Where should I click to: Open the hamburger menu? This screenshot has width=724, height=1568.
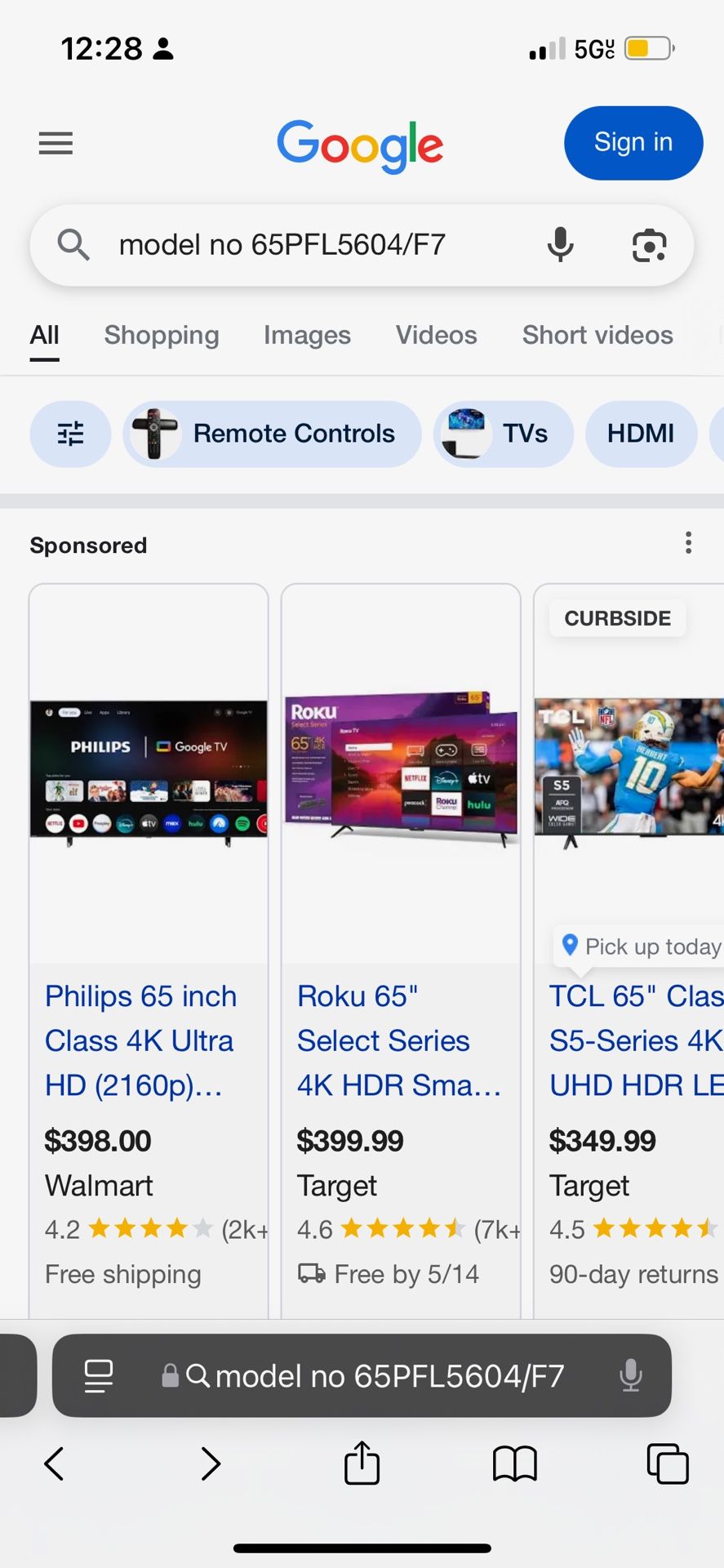[x=56, y=144]
